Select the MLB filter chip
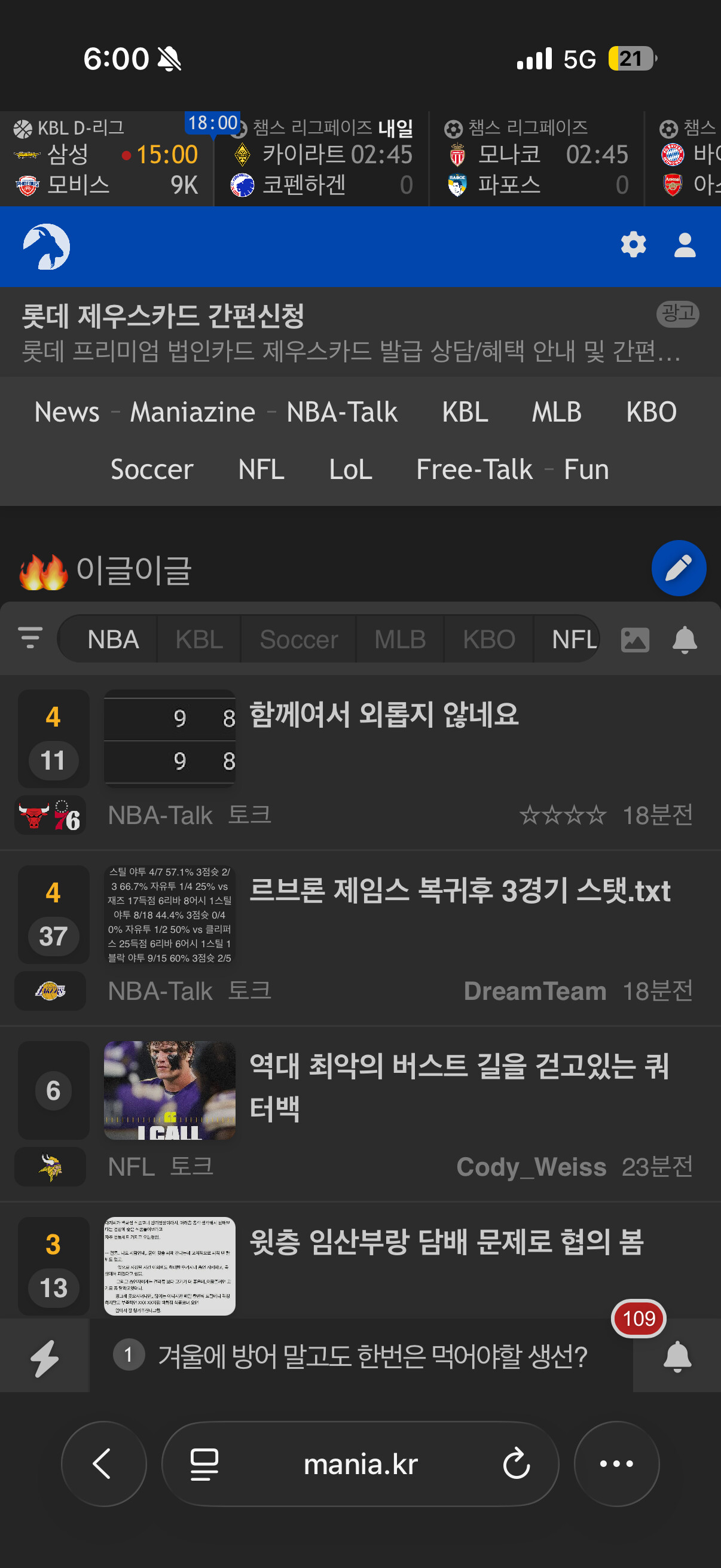 (400, 639)
